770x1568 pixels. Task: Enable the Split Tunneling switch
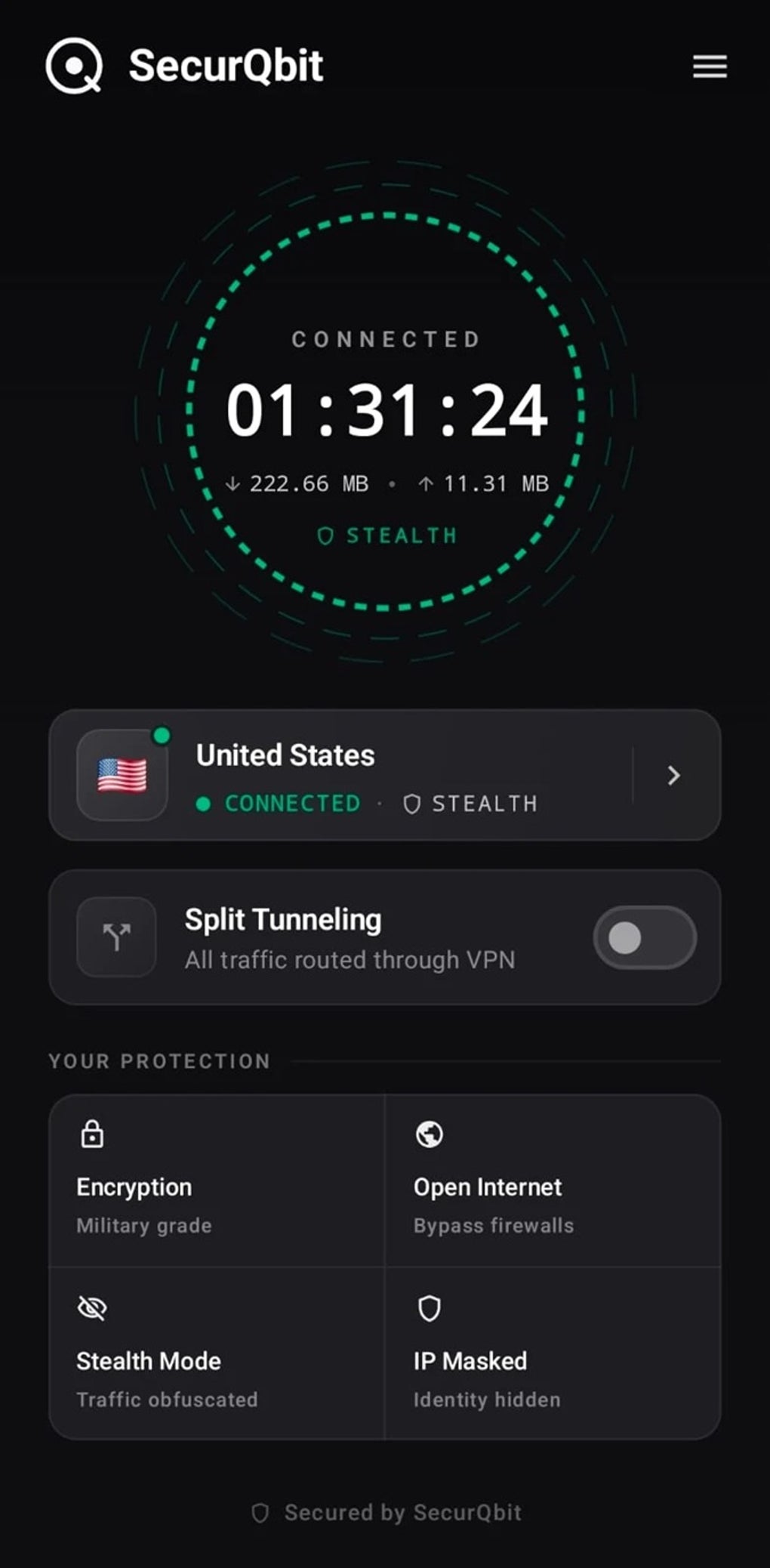point(645,937)
